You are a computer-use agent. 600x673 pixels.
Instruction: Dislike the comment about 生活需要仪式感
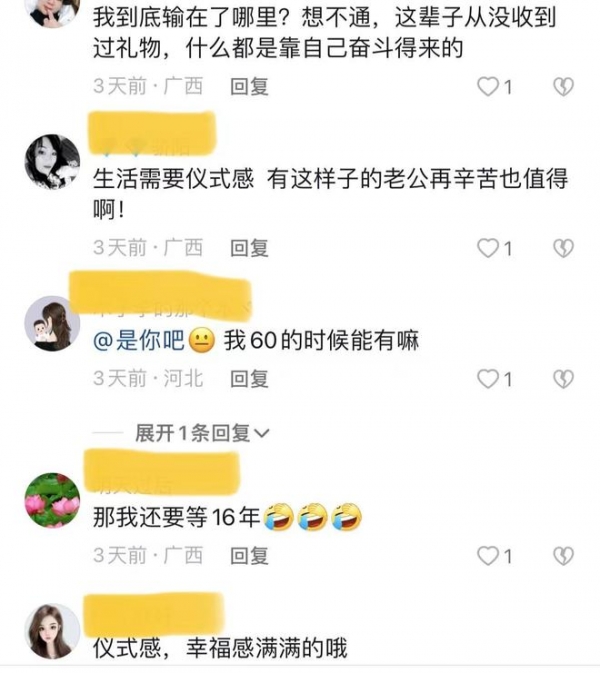[563, 247]
